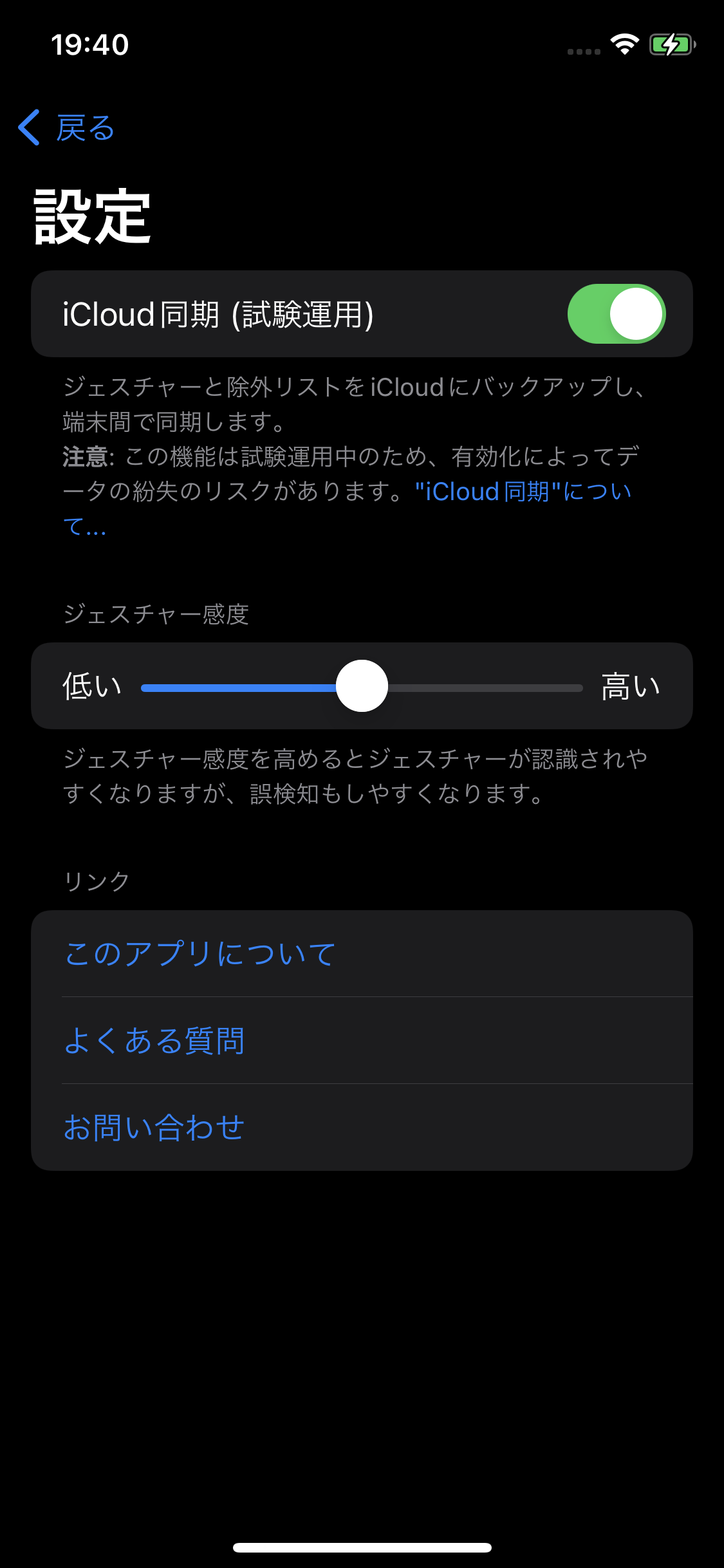Open よくある質問
Image resolution: width=724 pixels, height=1568 pixels.
click(154, 1040)
